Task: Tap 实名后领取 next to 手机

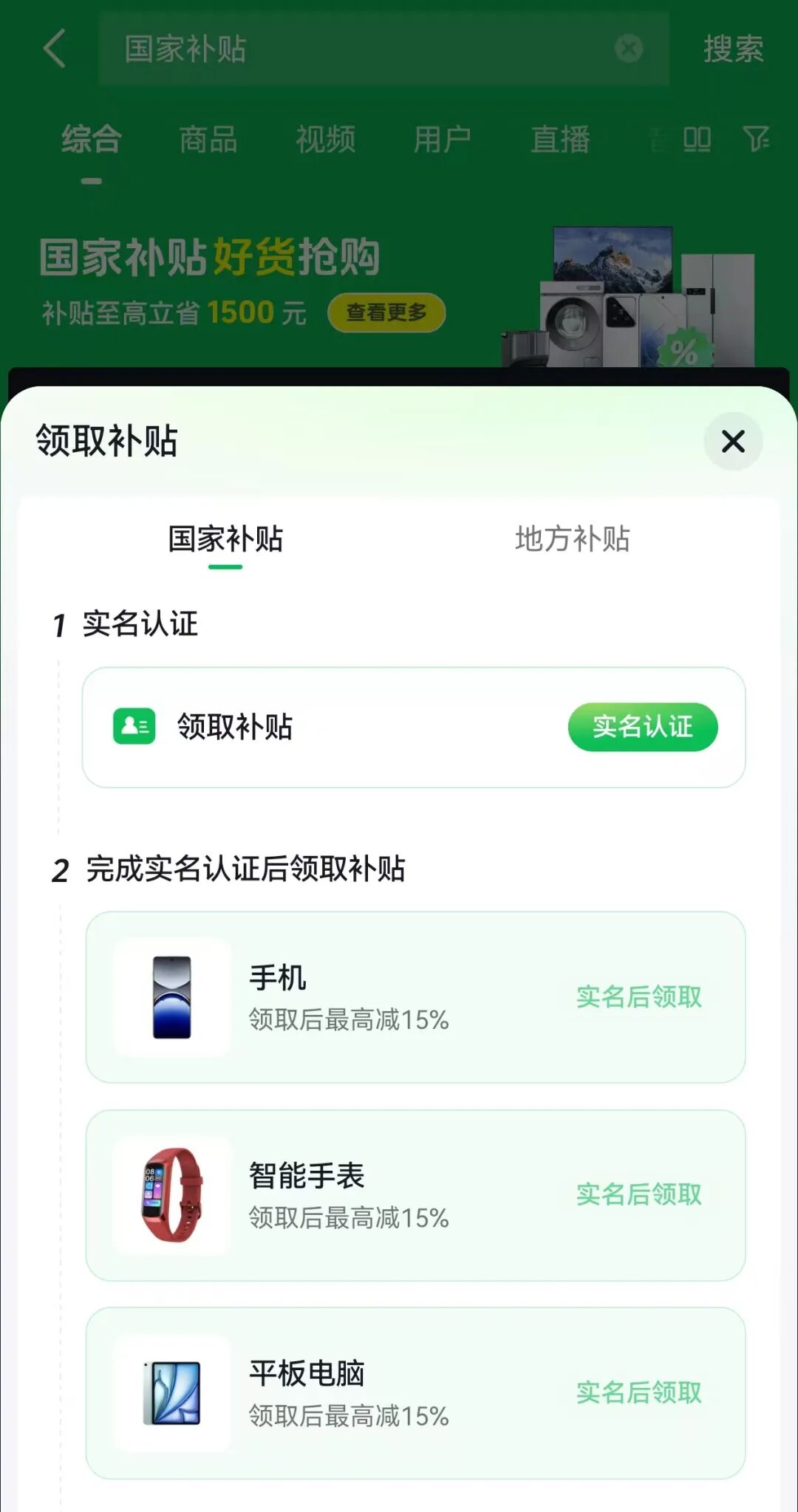Action: point(640,996)
